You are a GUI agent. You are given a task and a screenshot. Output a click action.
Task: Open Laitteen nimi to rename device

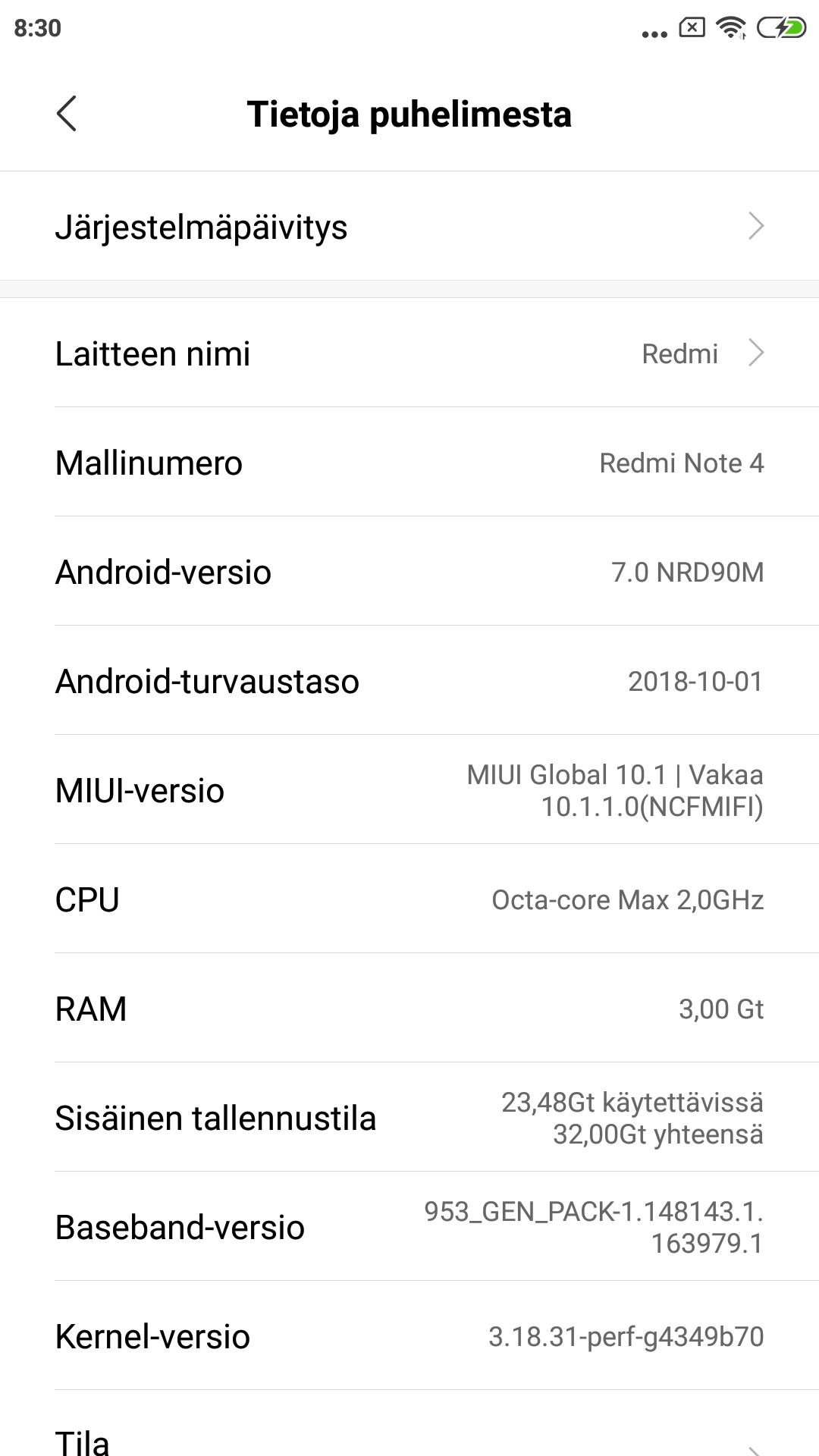click(x=409, y=353)
